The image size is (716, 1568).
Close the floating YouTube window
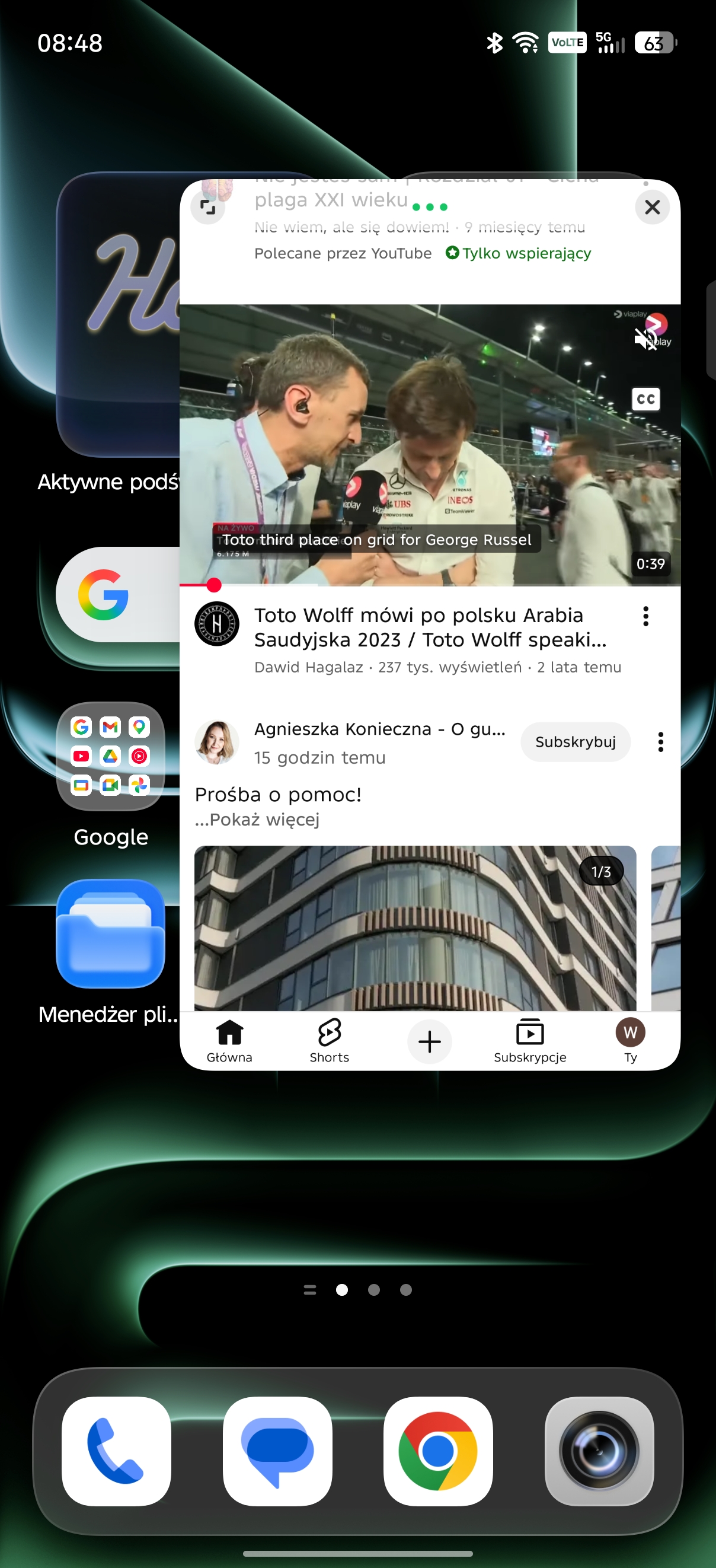[x=651, y=208]
